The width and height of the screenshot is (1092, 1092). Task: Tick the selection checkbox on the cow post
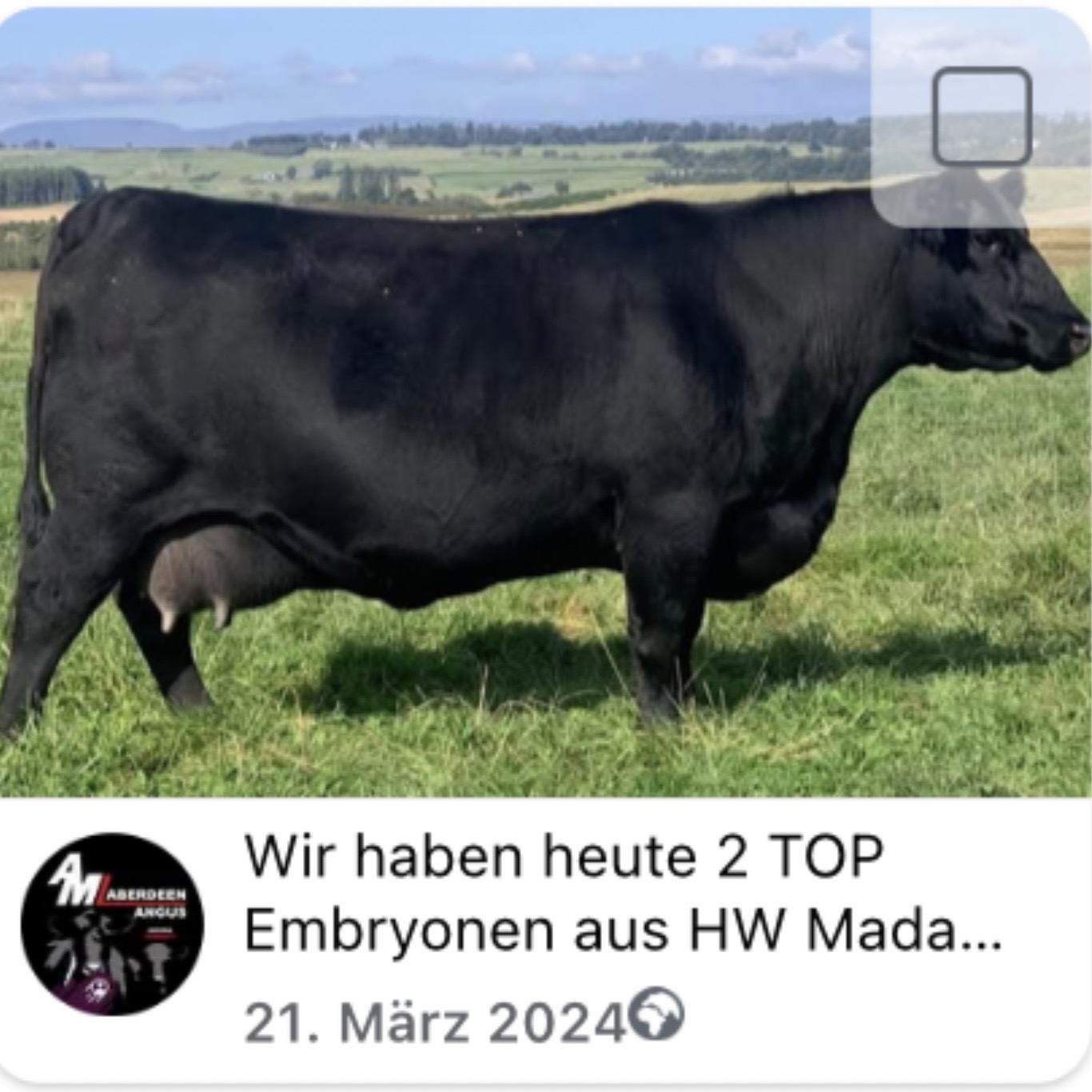[982, 117]
